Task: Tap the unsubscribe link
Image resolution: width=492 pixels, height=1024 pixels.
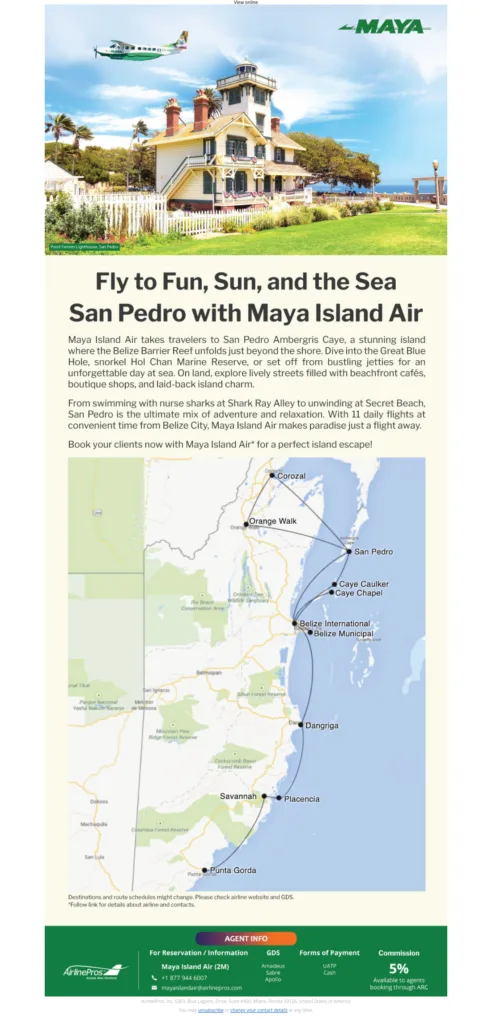Action: pos(211,1010)
